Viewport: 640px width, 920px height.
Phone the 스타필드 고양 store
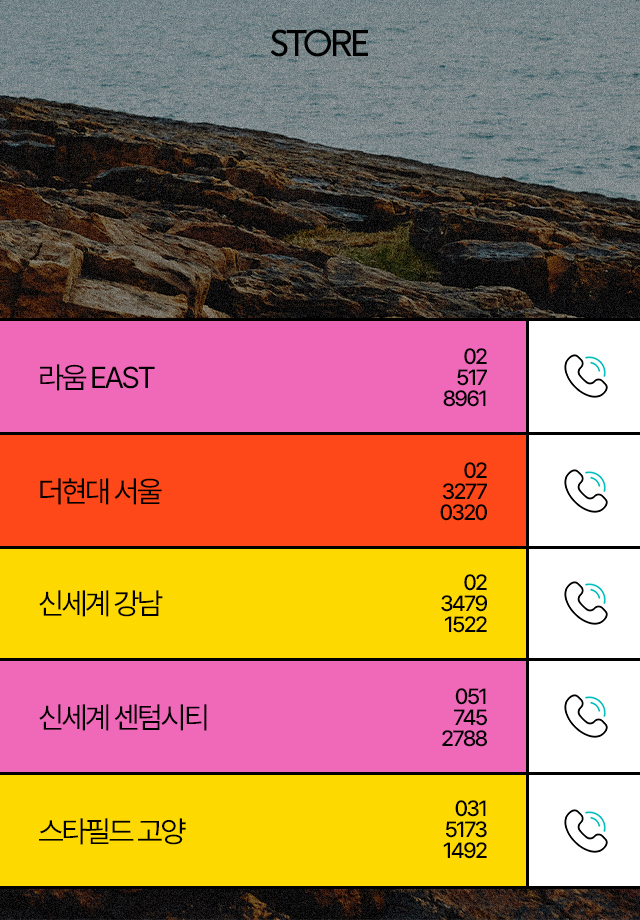(585, 830)
